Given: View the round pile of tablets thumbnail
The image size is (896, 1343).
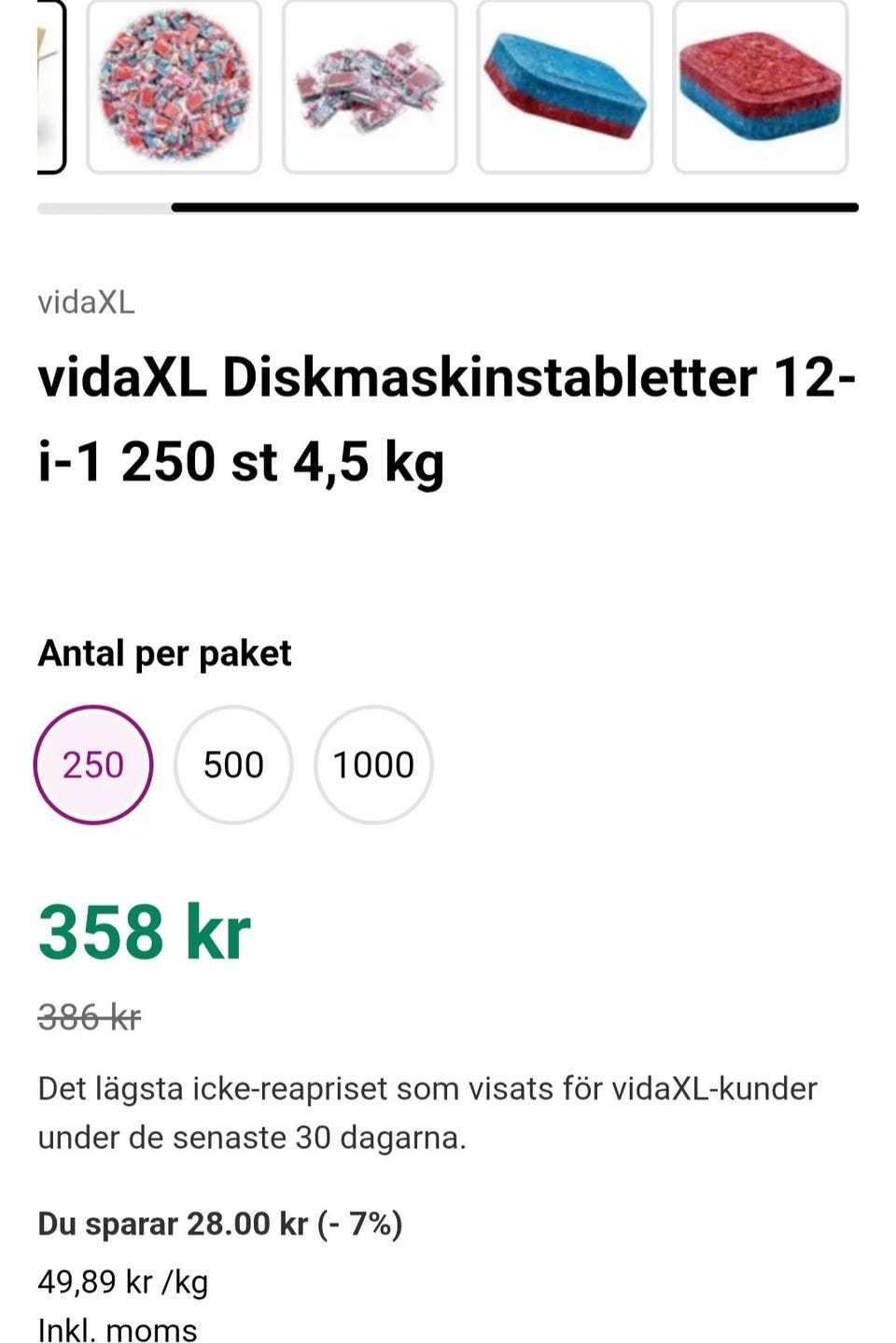Looking at the screenshot, I should pyautogui.click(x=175, y=87).
